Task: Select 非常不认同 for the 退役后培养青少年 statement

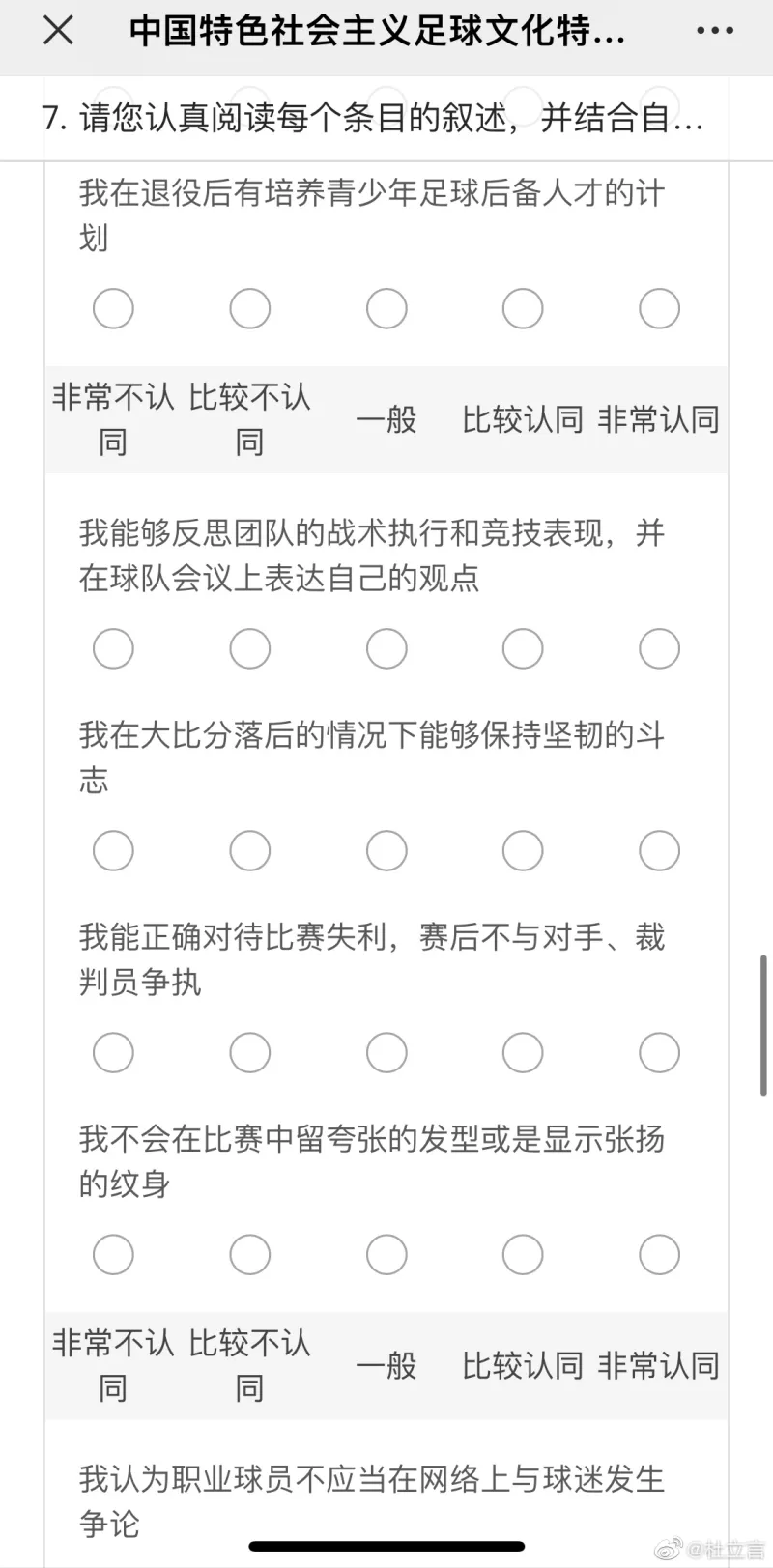Action: (x=113, y=309)
